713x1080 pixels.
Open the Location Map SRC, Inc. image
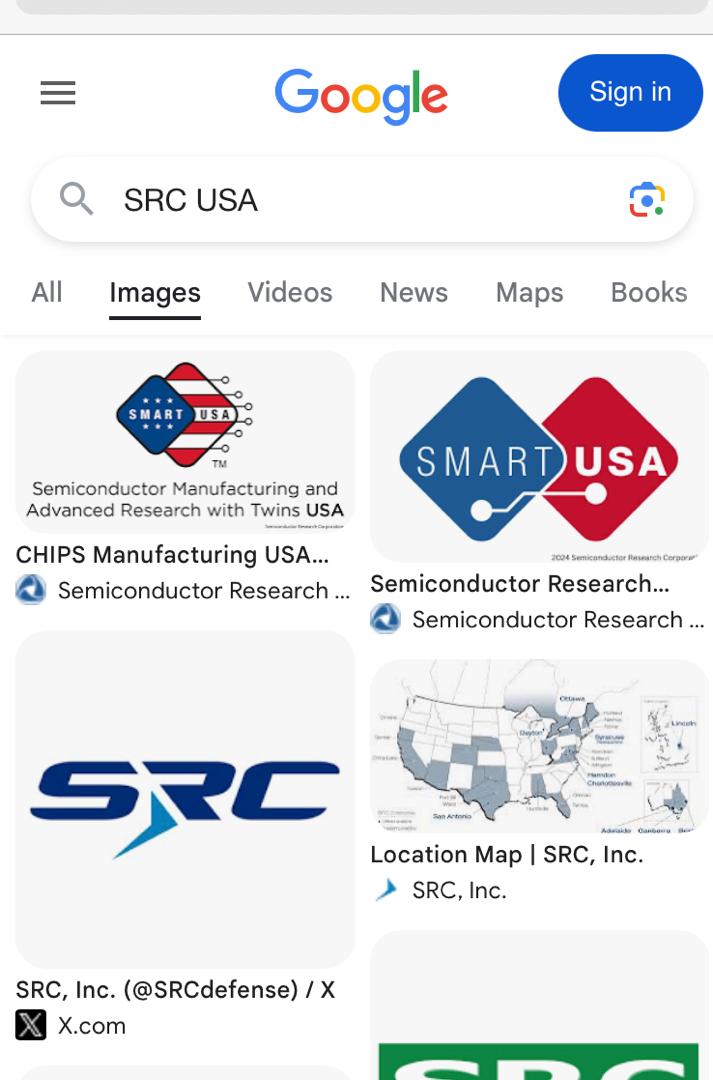[x=539, y=746]
